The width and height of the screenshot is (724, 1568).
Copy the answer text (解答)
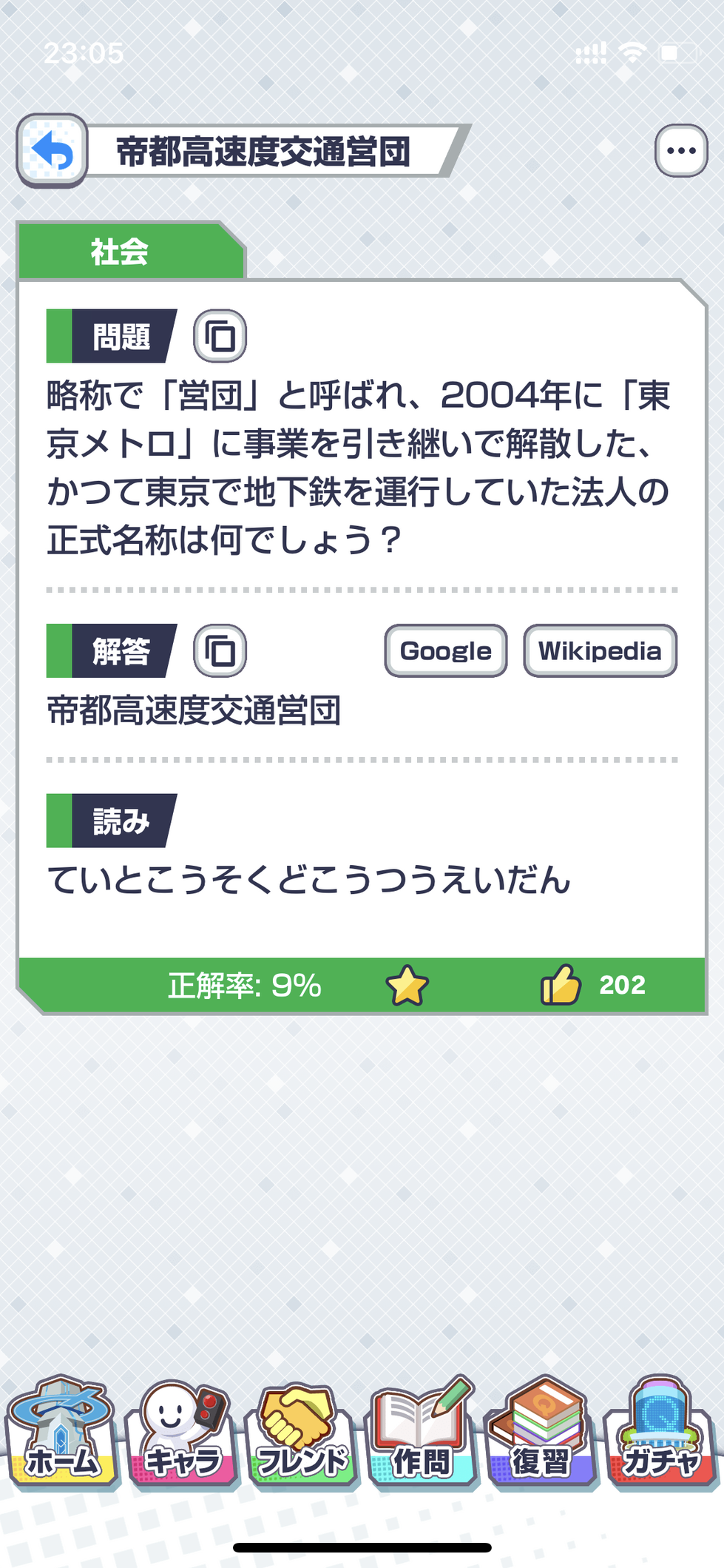pos(220,651)
